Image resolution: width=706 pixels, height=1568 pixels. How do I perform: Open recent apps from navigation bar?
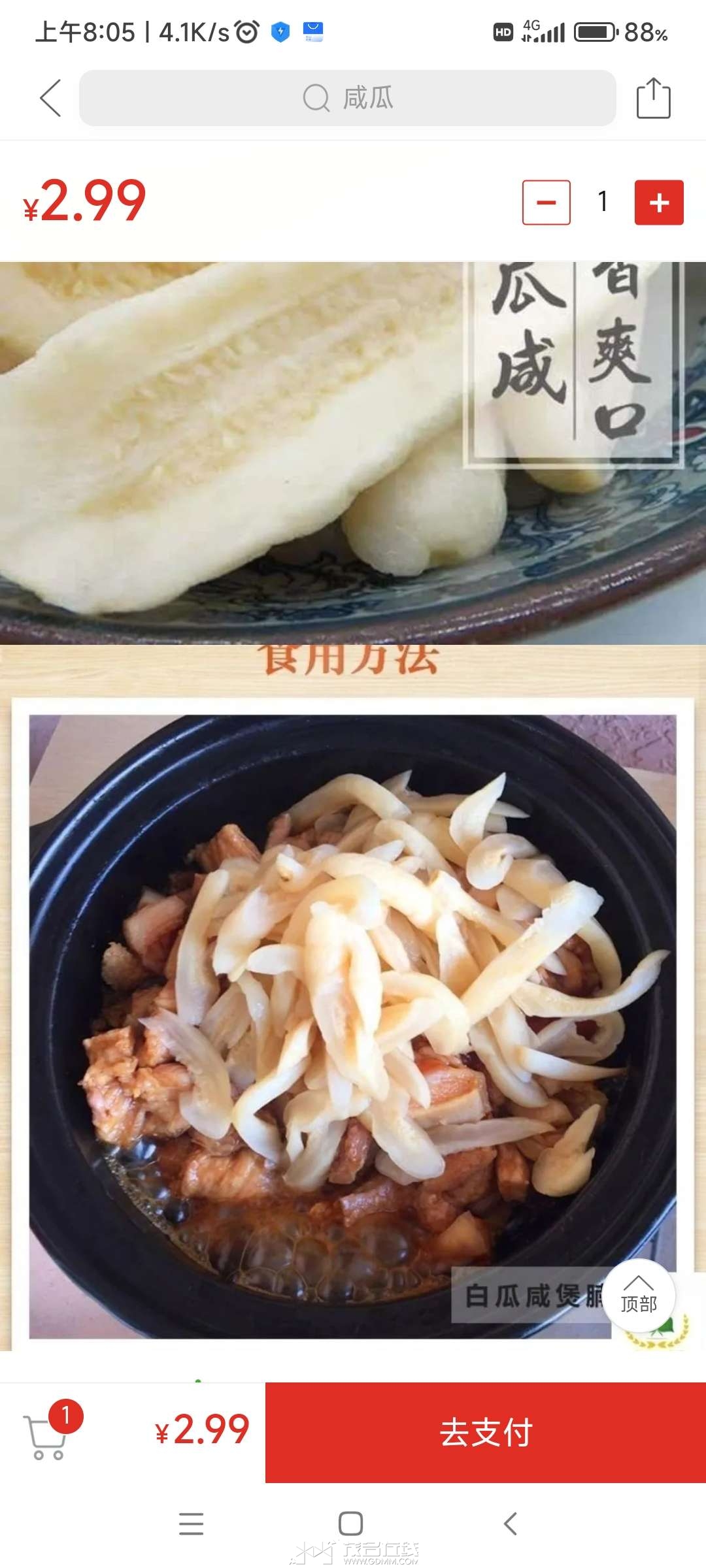click(191, 1523)
